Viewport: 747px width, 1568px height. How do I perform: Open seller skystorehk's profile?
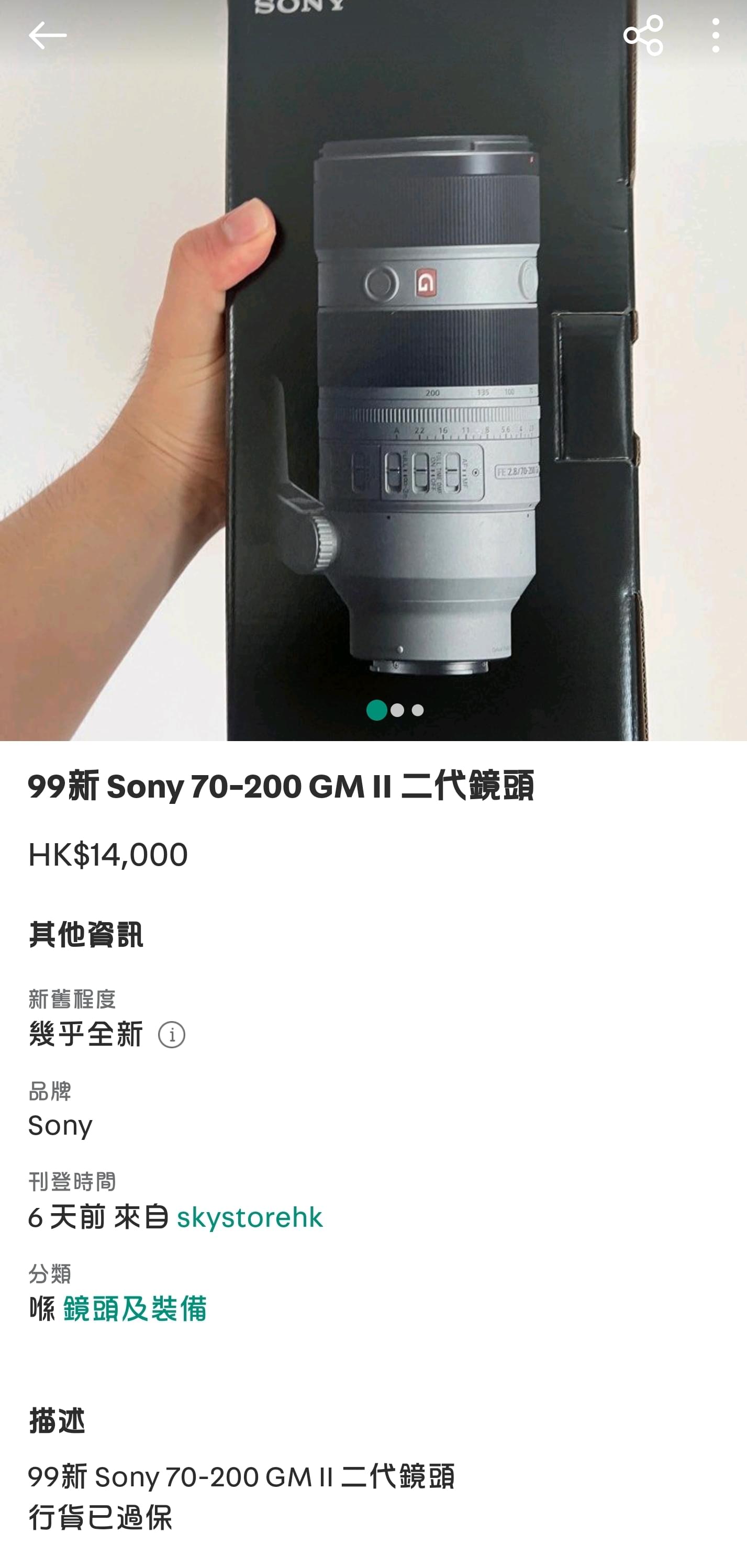[x=250, y=1217]
